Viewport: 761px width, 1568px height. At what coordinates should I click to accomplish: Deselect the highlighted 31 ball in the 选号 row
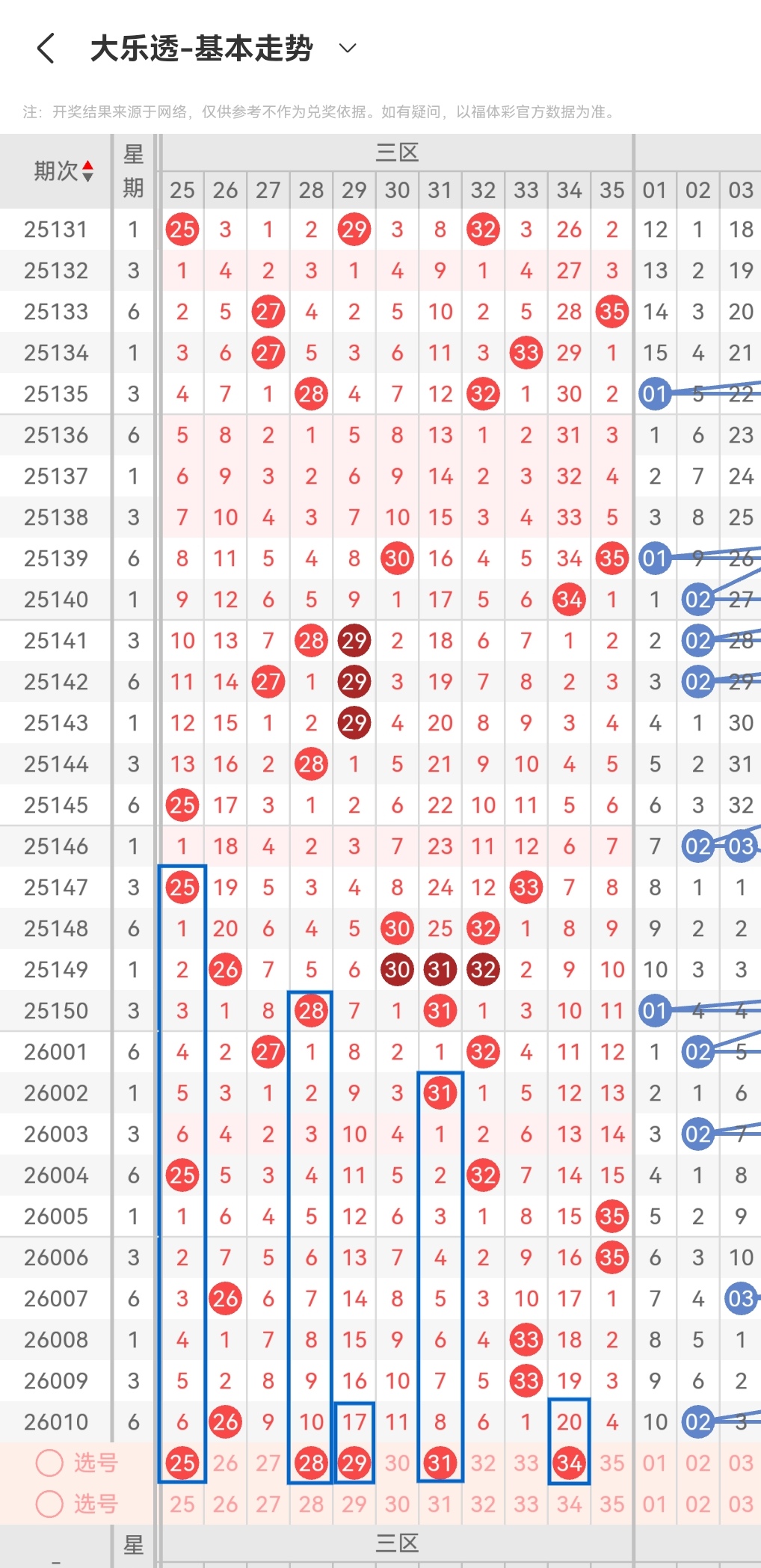point(440,1463)
